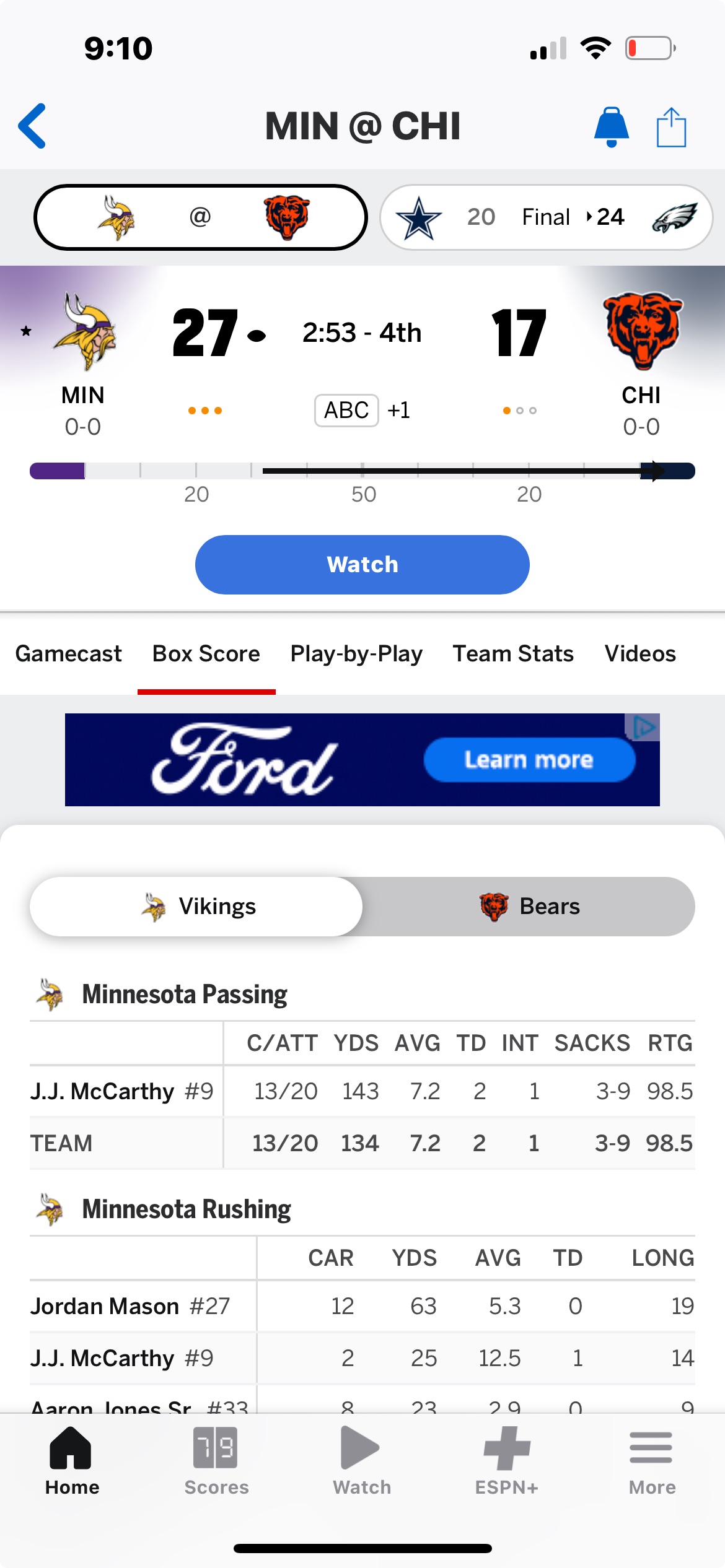Screen dimensions: 725x1568
Task: Go back using the blue arrow
Action: point(32,126)
